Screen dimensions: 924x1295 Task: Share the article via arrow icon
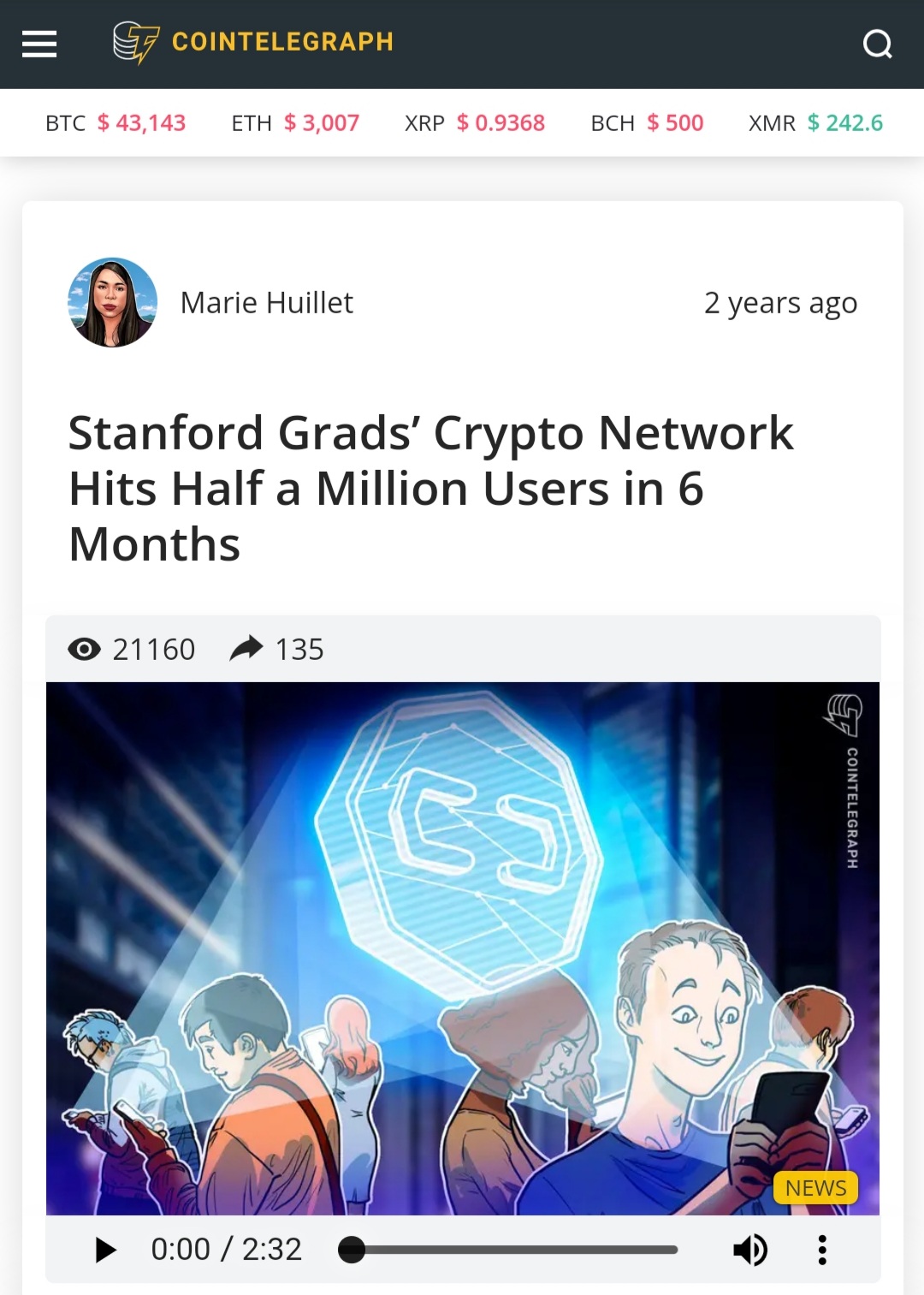[x=246, y=649]
